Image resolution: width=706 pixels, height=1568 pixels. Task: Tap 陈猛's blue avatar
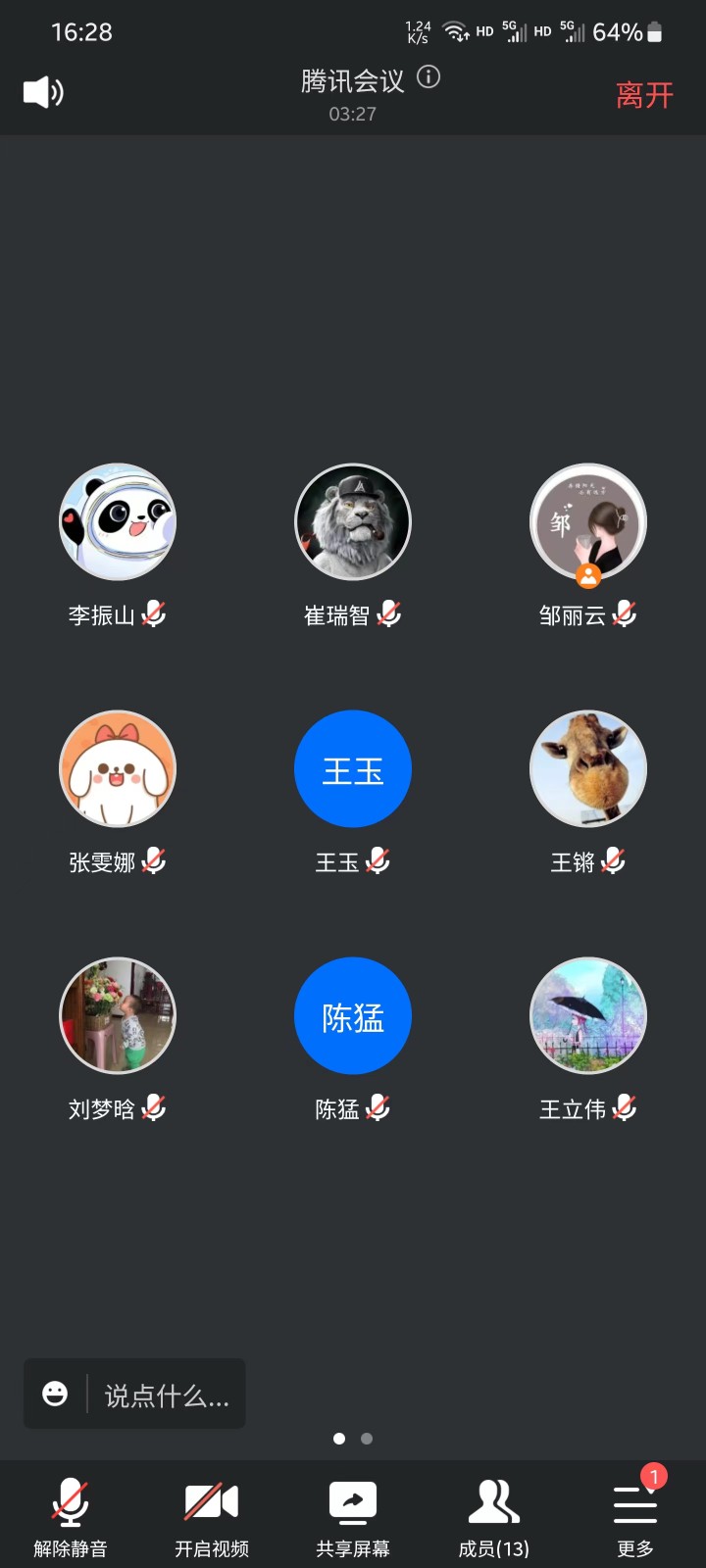(353, 1016)
